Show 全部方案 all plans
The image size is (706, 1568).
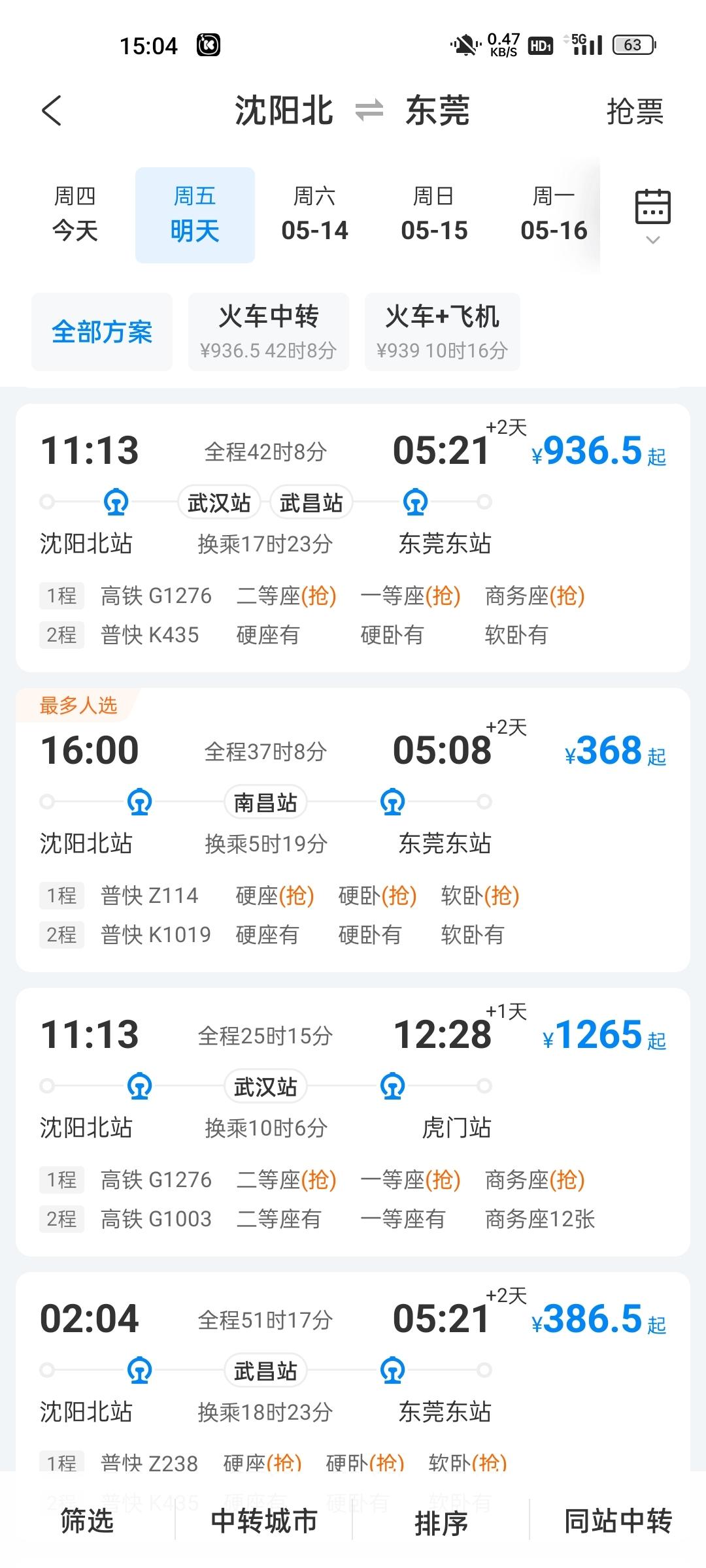coord(102,332)
